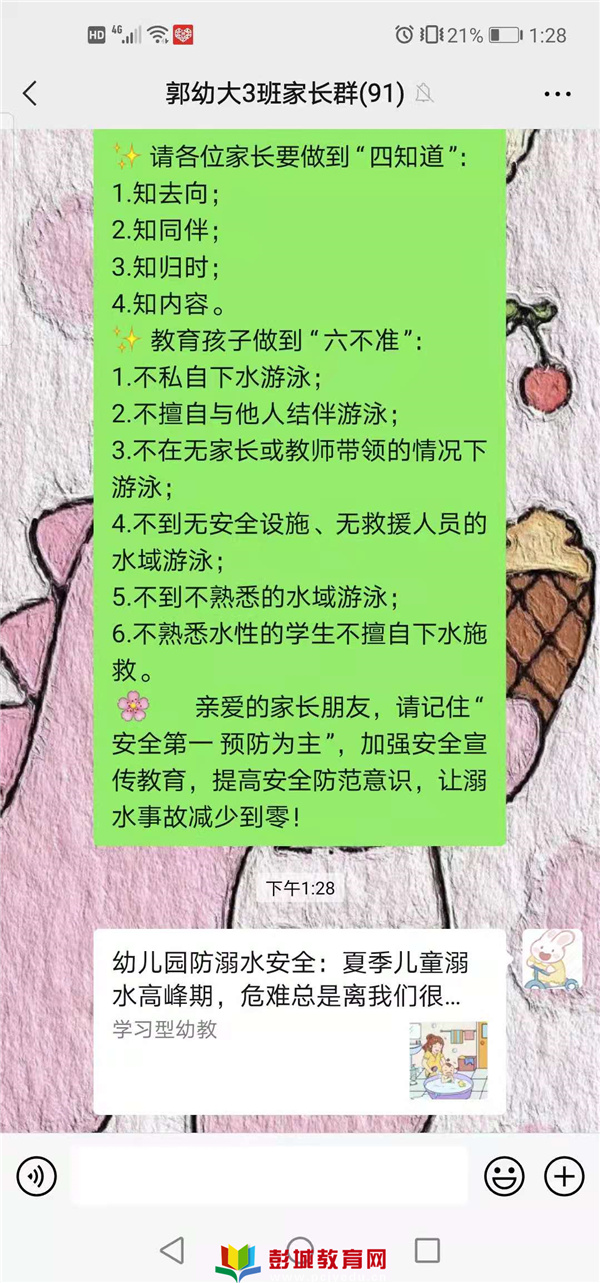Switch to voice message input
The image size is (600, 1283).
click(37, 1177)
